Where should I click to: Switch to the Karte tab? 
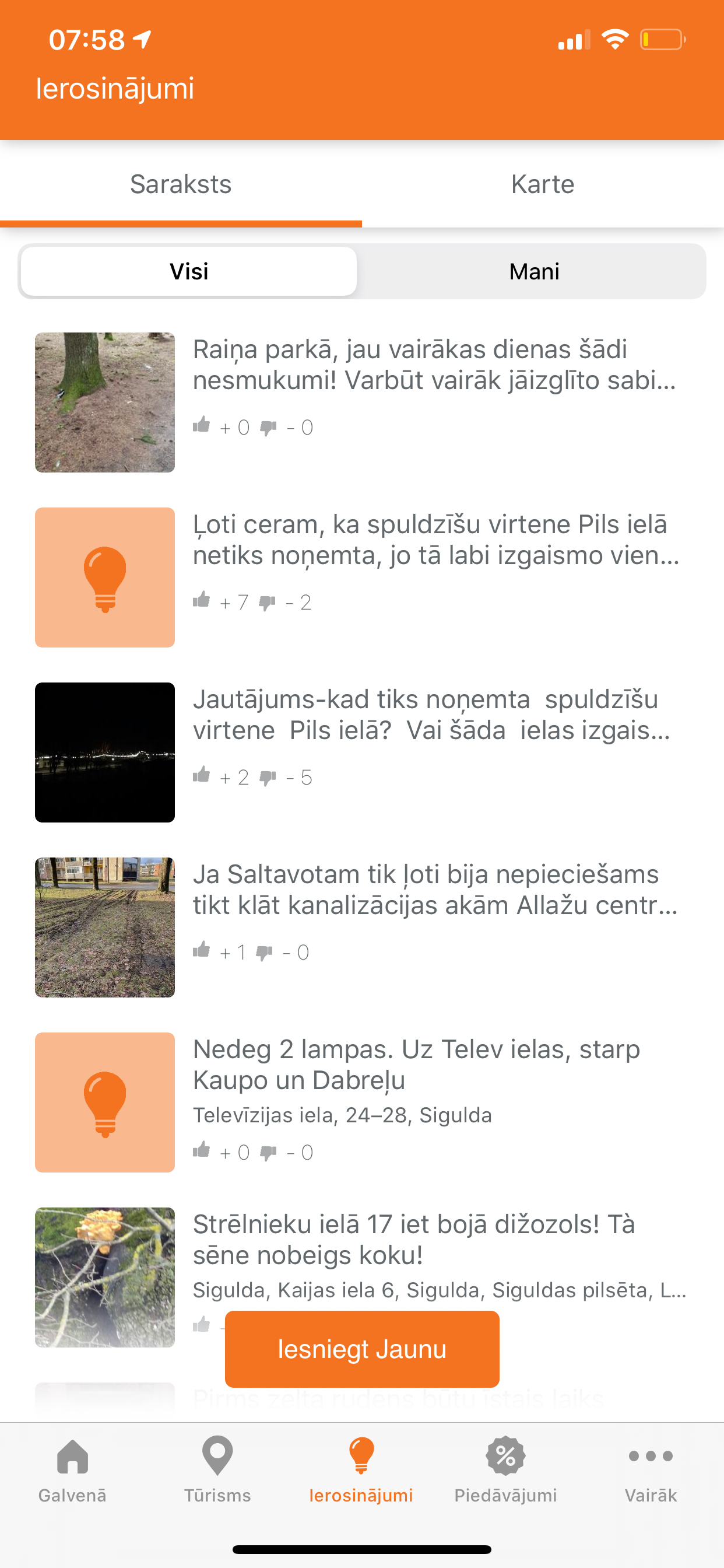tap(543, 184)
